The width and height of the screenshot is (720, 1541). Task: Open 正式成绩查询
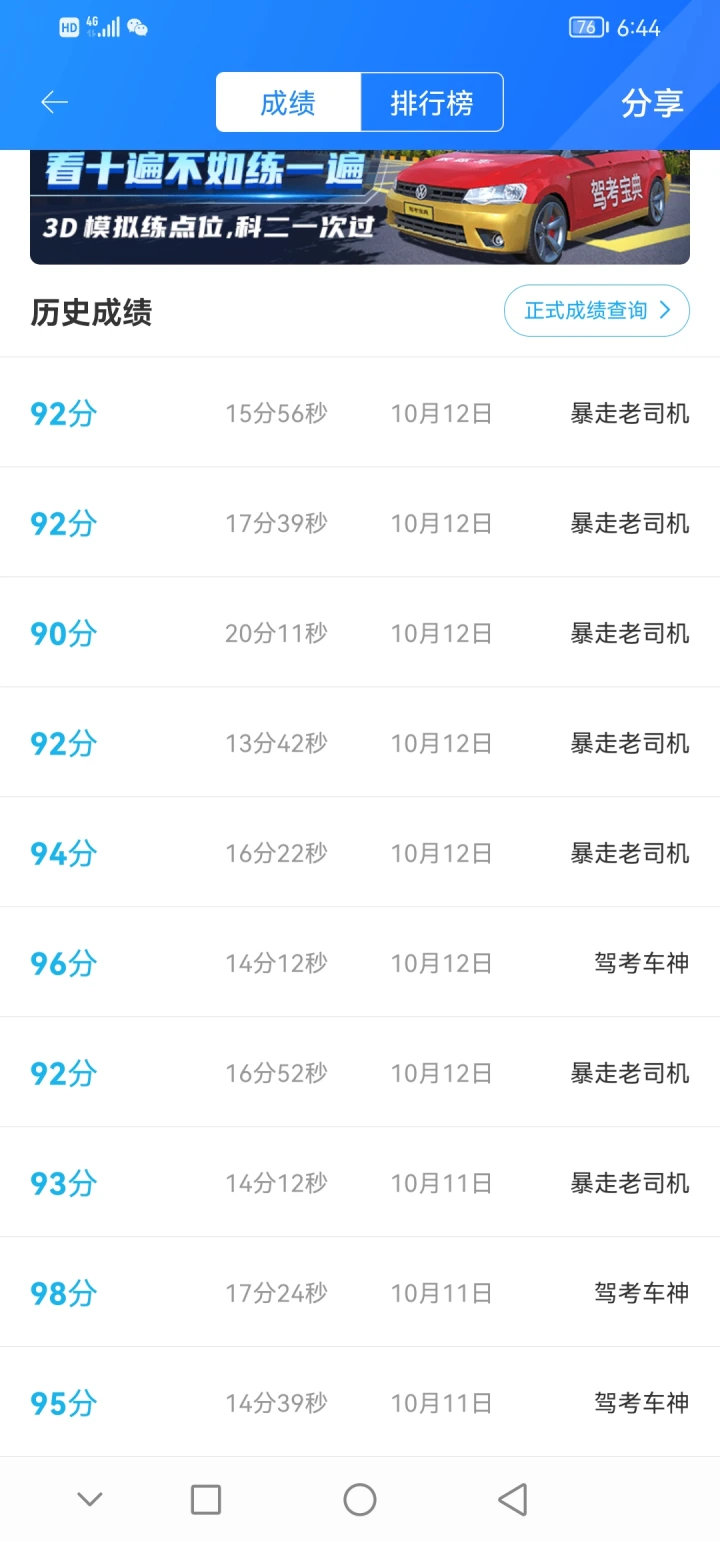(x=597, y=310)
